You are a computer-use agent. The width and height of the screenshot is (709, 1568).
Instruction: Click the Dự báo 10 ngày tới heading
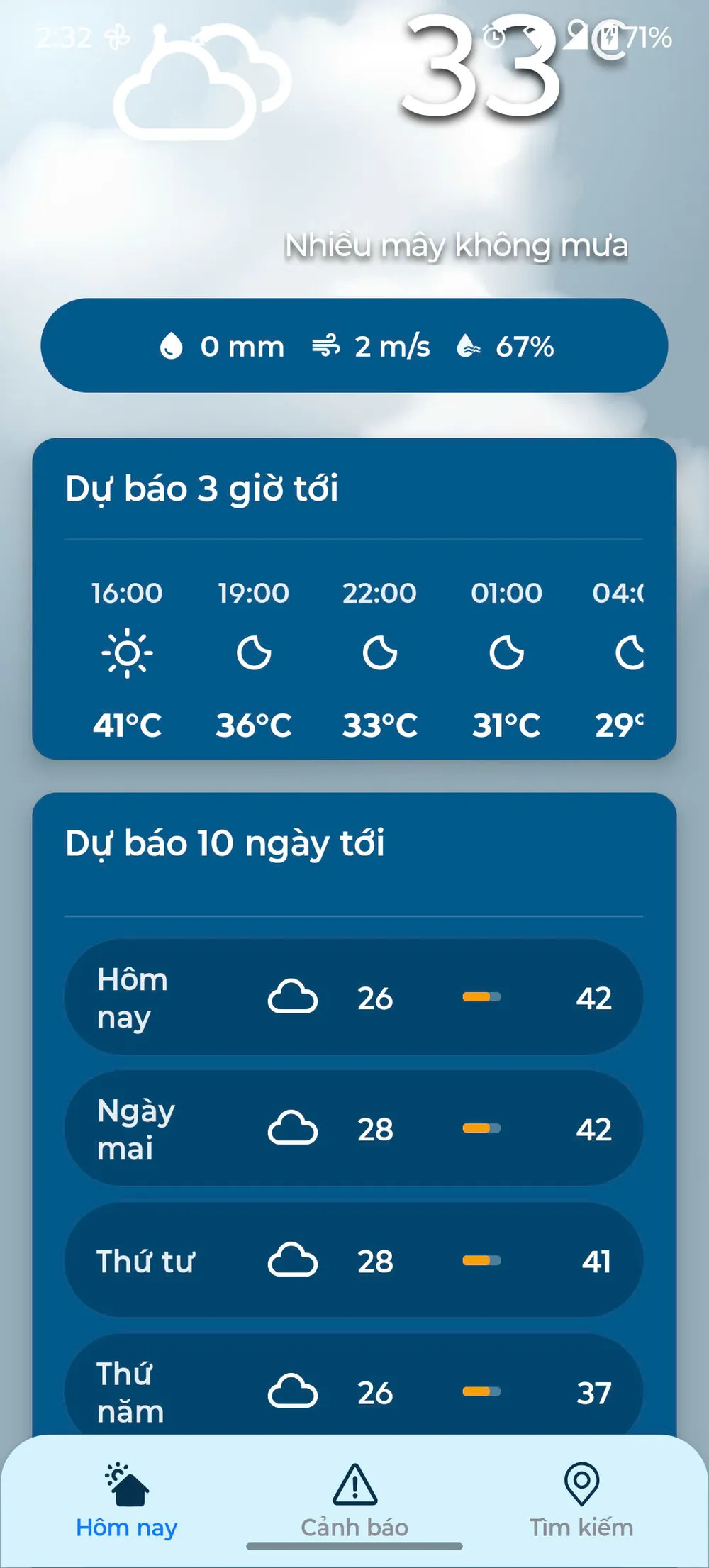225,843
